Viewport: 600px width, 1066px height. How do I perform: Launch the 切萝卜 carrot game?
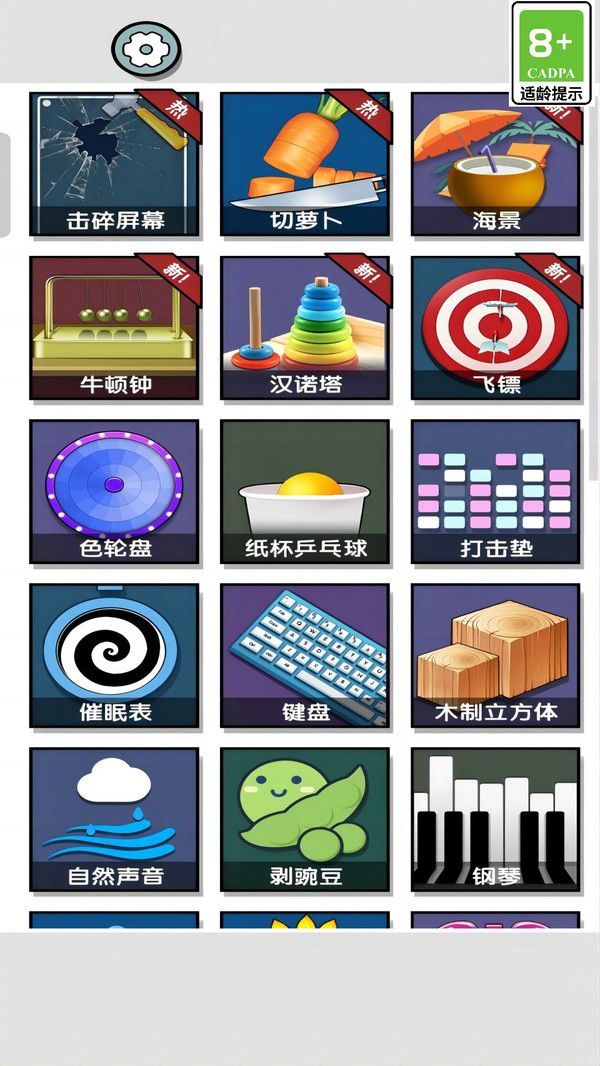[305, 165]
